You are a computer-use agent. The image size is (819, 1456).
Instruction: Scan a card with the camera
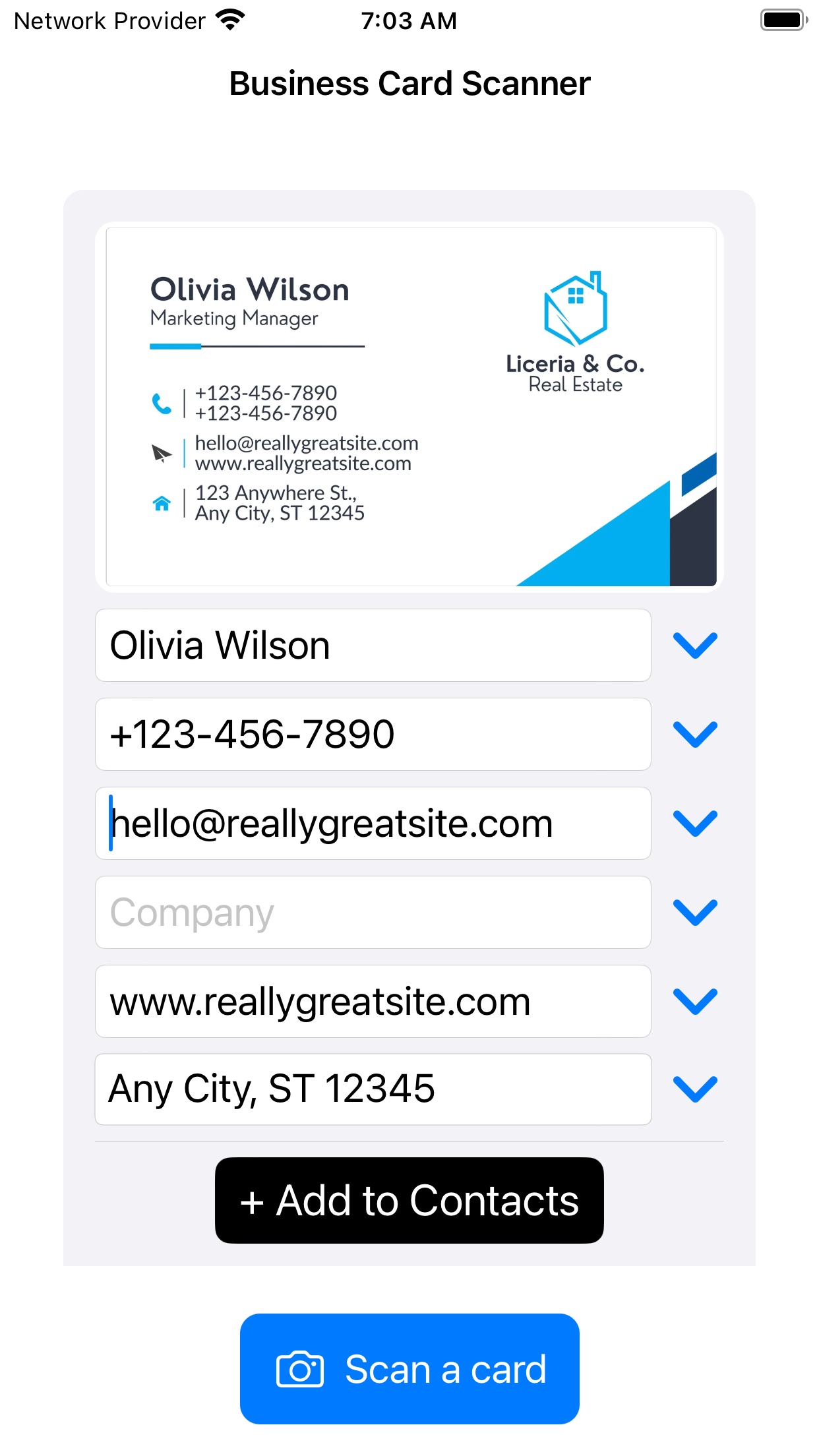coord(409,1369)
